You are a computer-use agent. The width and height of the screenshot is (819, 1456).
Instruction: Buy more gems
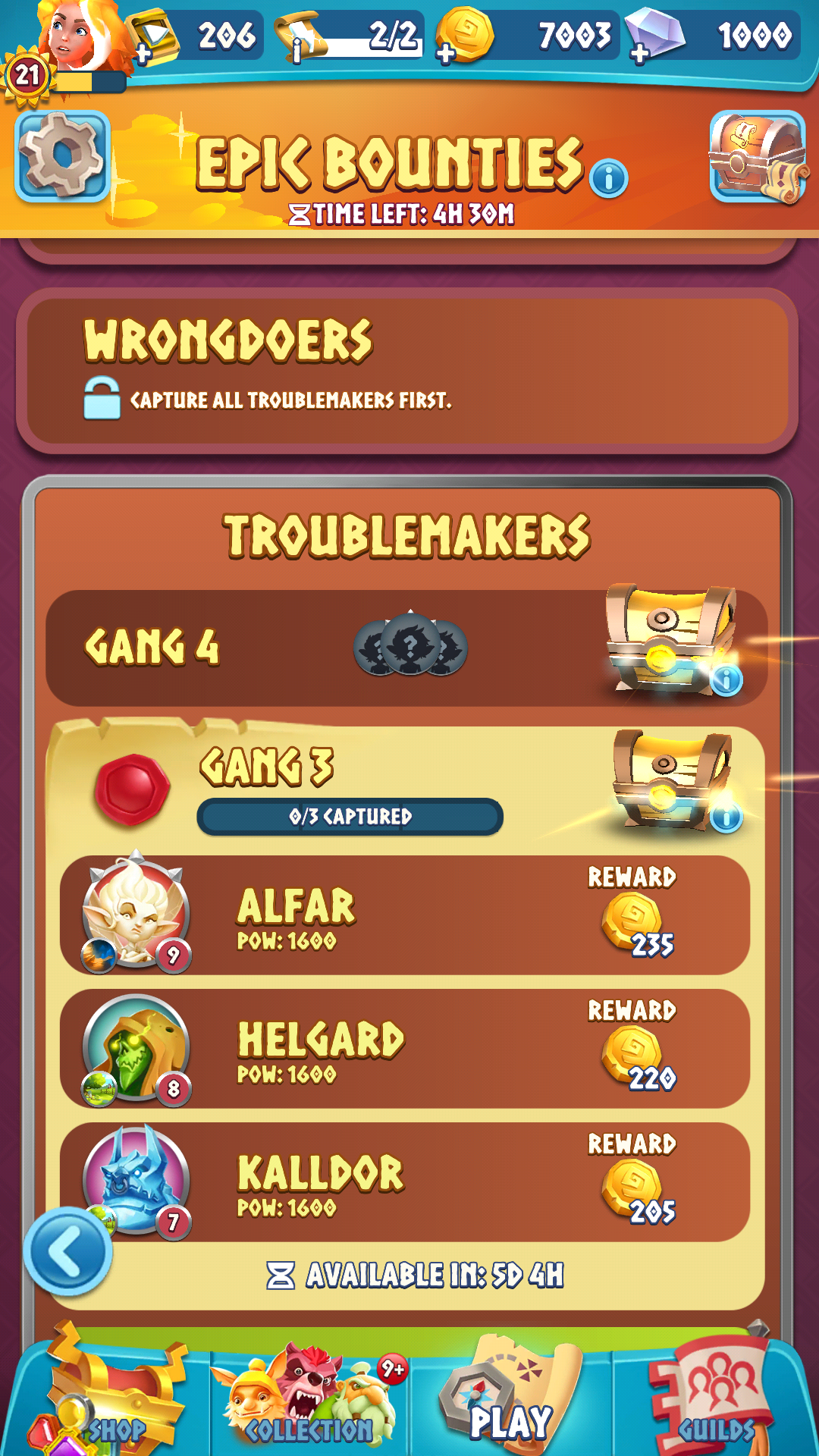pyautogui.click(x=639, y=52)
